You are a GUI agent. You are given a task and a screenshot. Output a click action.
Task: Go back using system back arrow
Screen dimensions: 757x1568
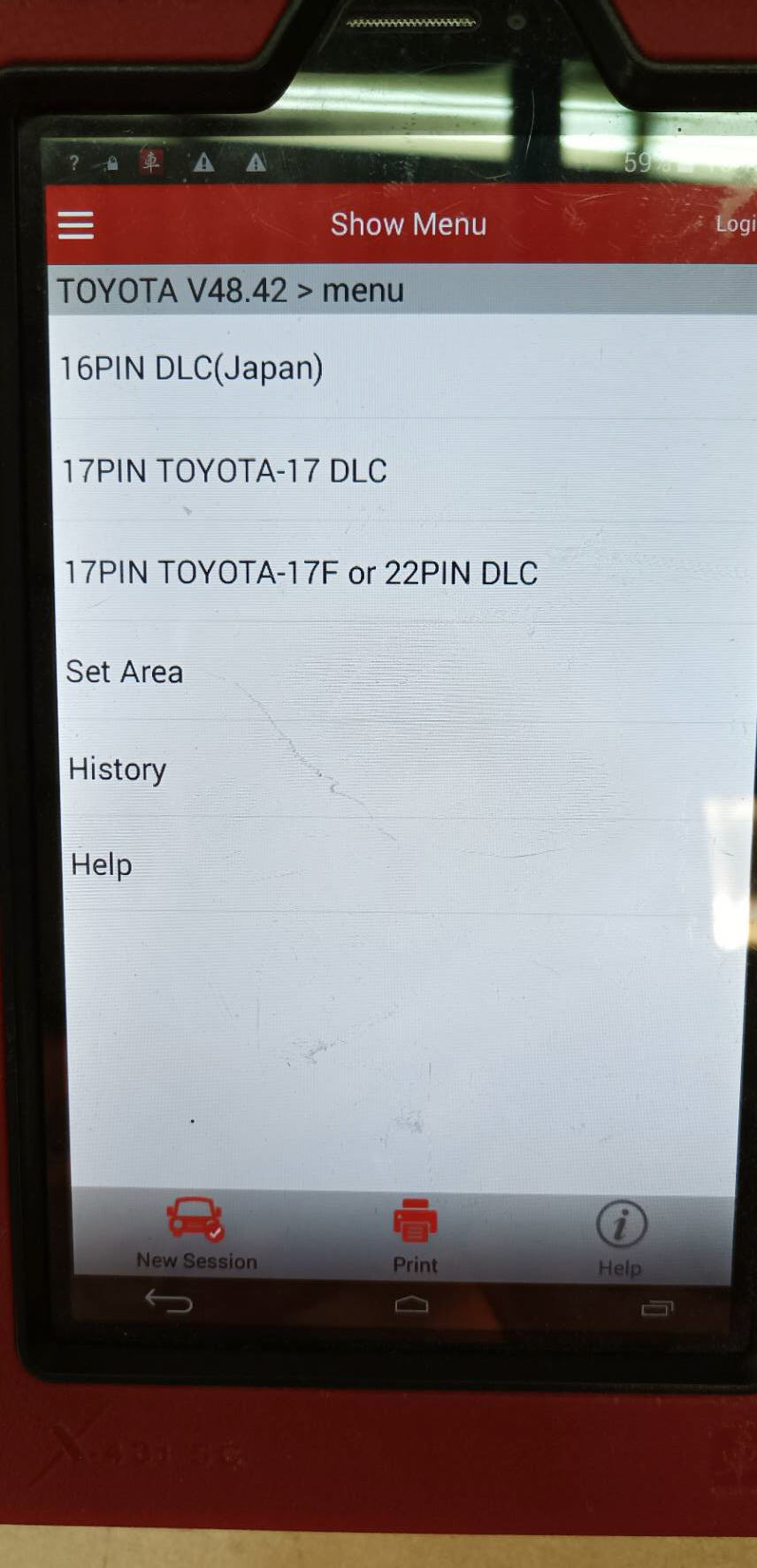pyautogui.click(x=168, y=1302)
